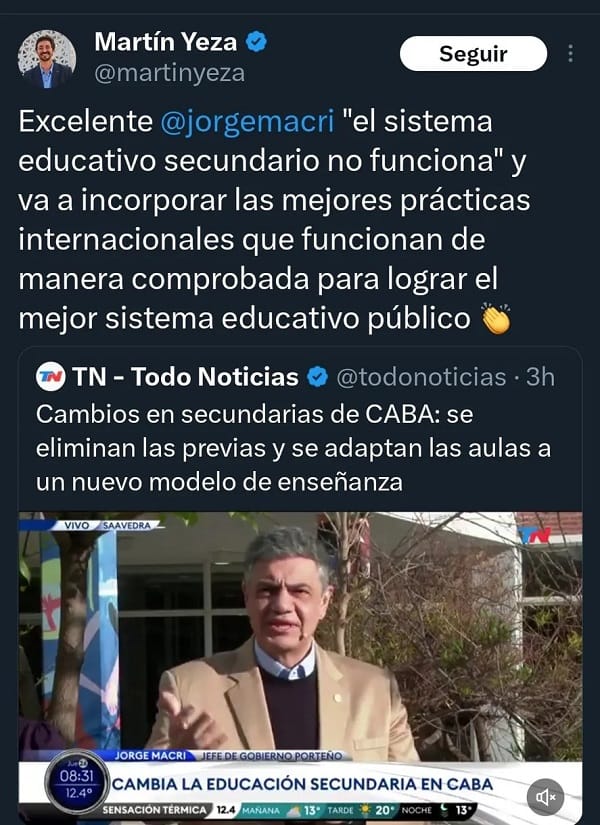Unmute the video with speaker icon
Screen dimensions: 600x825
tap(545, 796)
